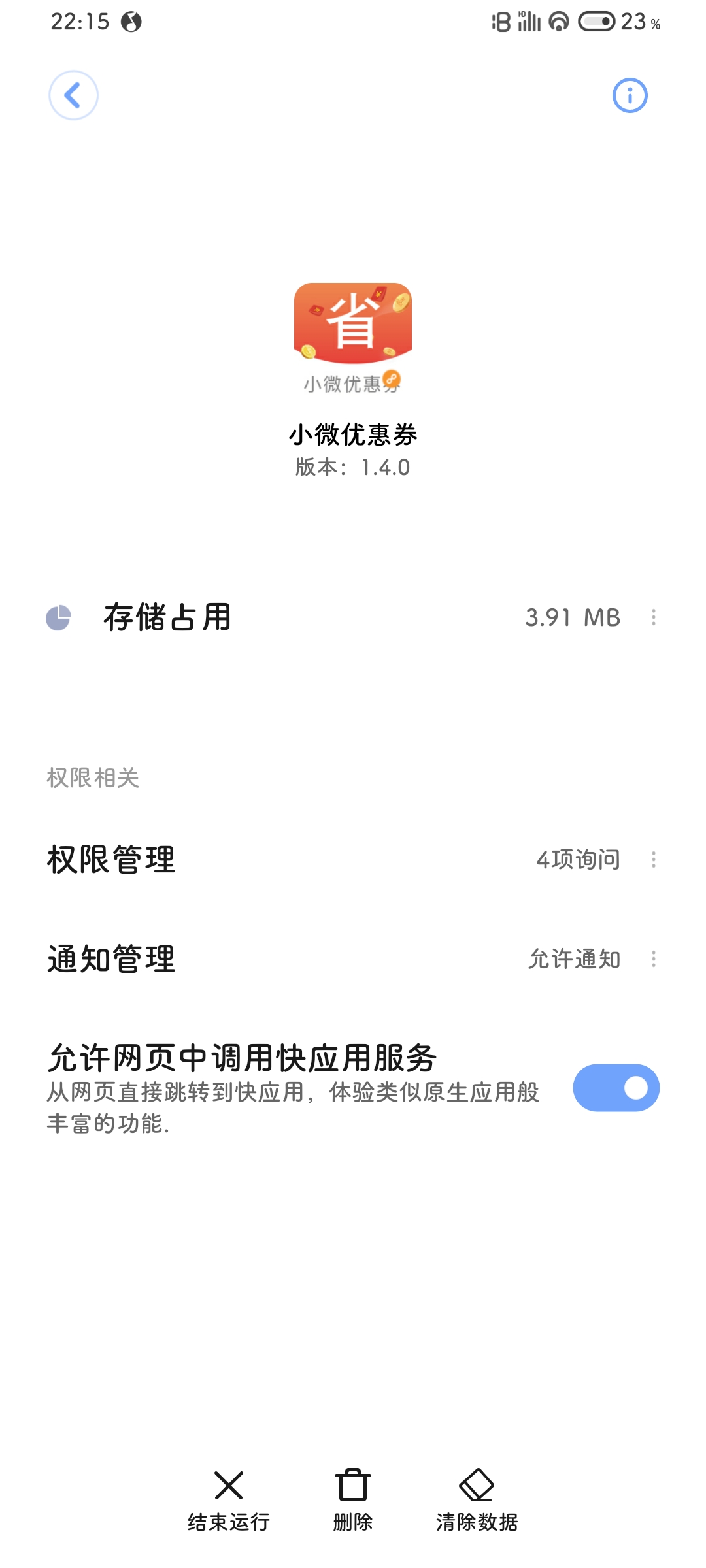Open the info icon at top right
706x1568 pixels.
click(630, 95)
